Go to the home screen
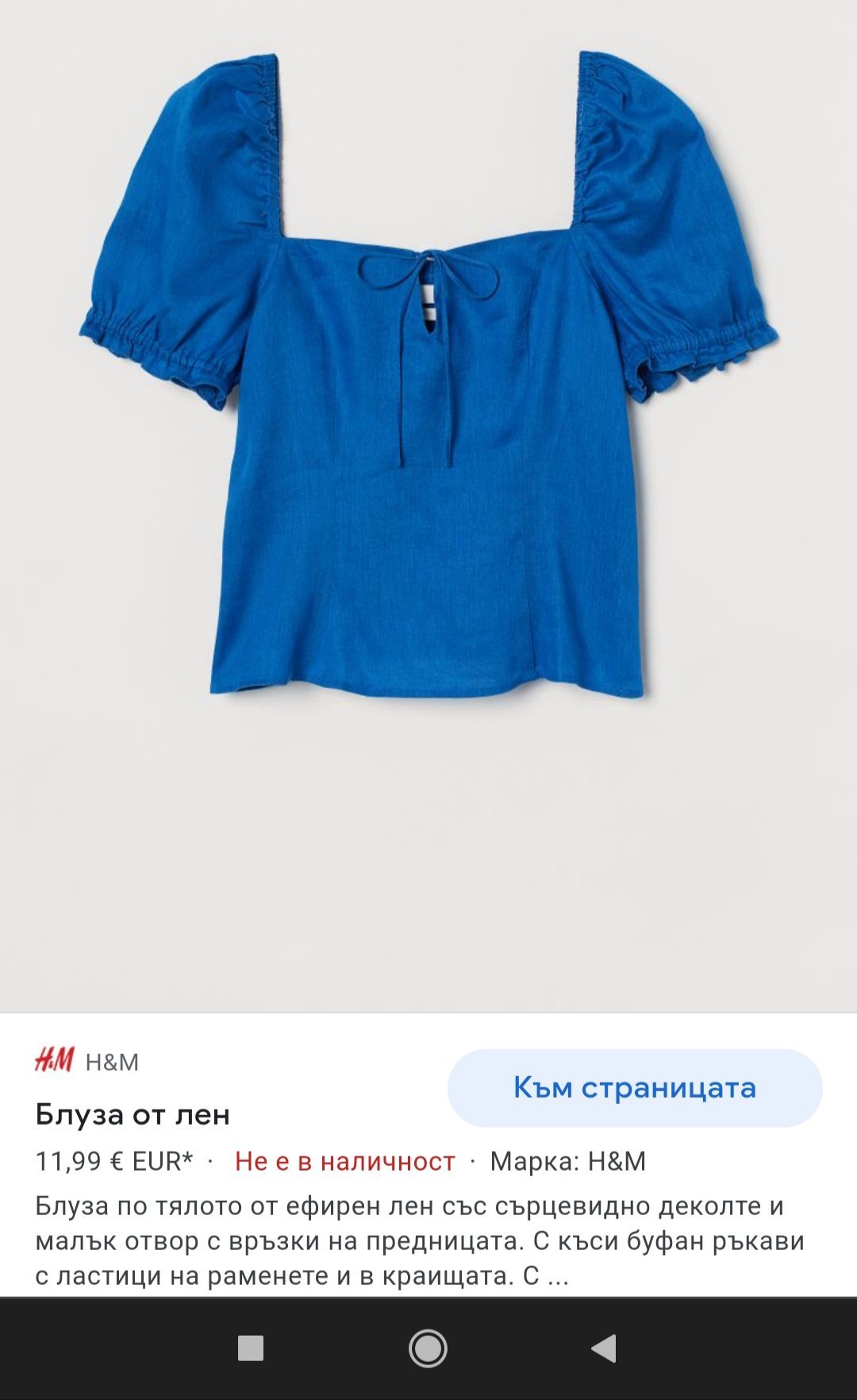This screenshot has width=857, height=1400. (428, 1348)
